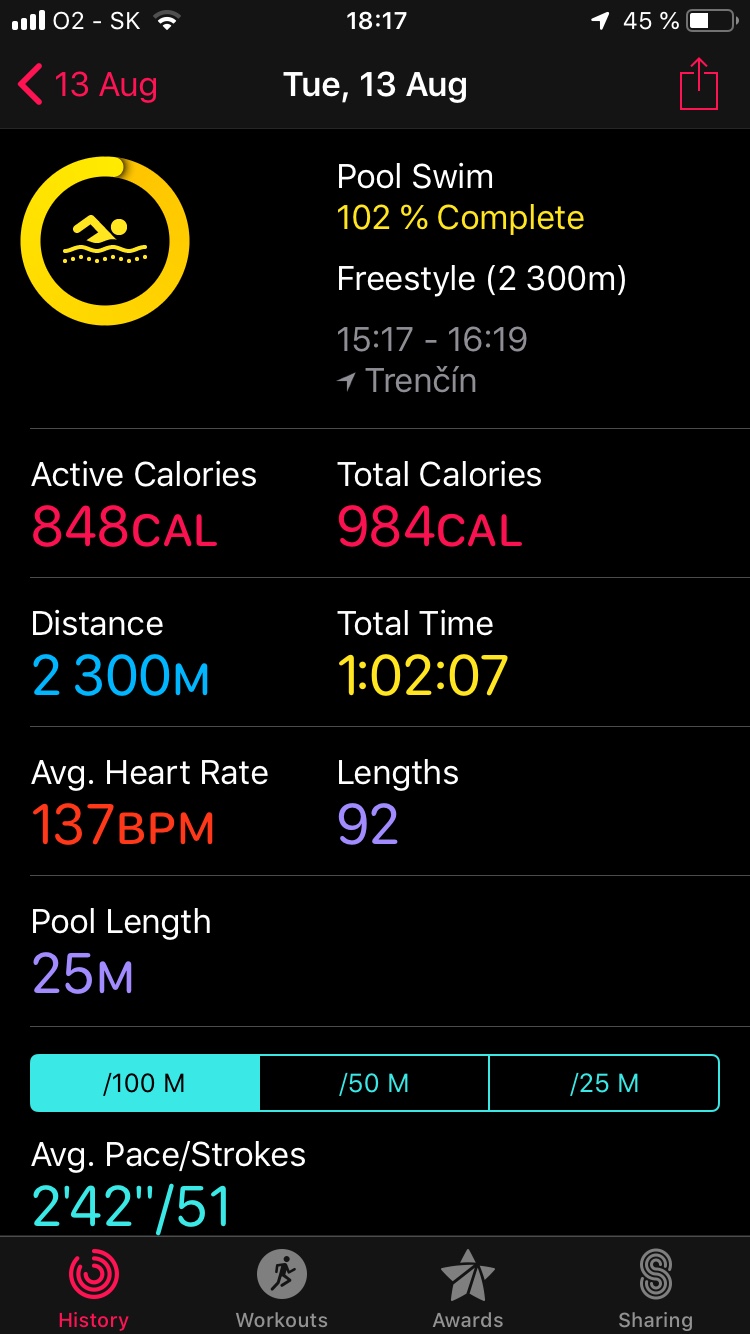Show pace per /25 M

tap(604, 1083)
